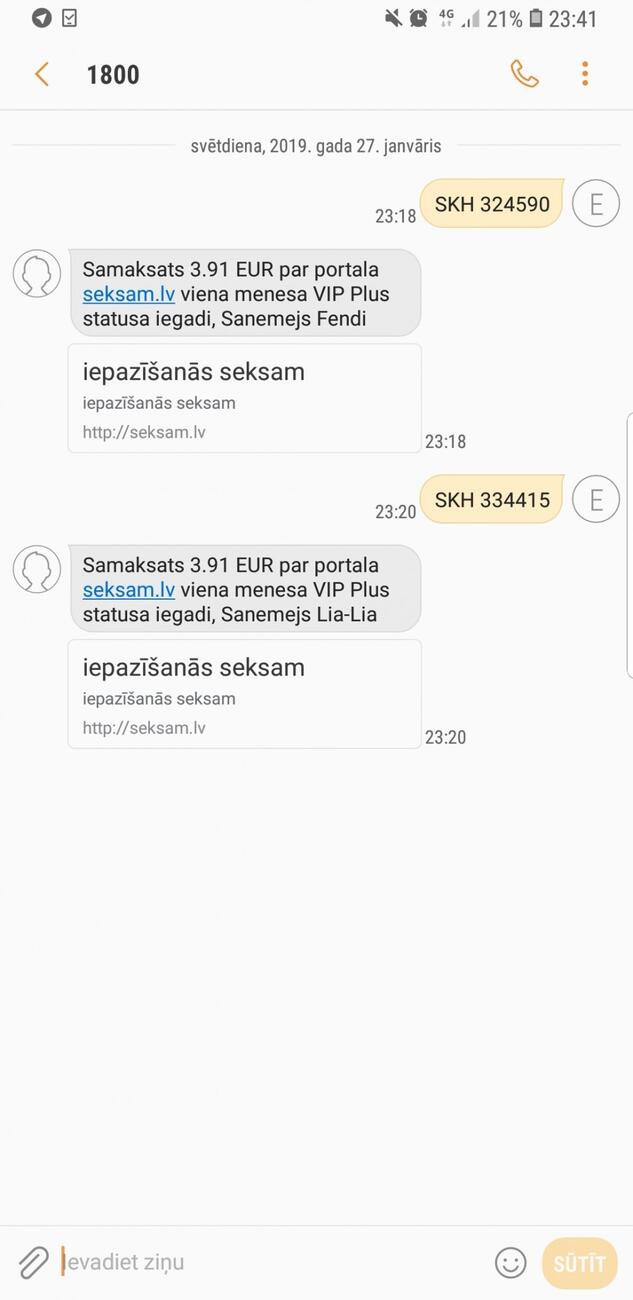Open the overflow menu
The height and width of the screenshot is (1300, 633).
point(585,74)
